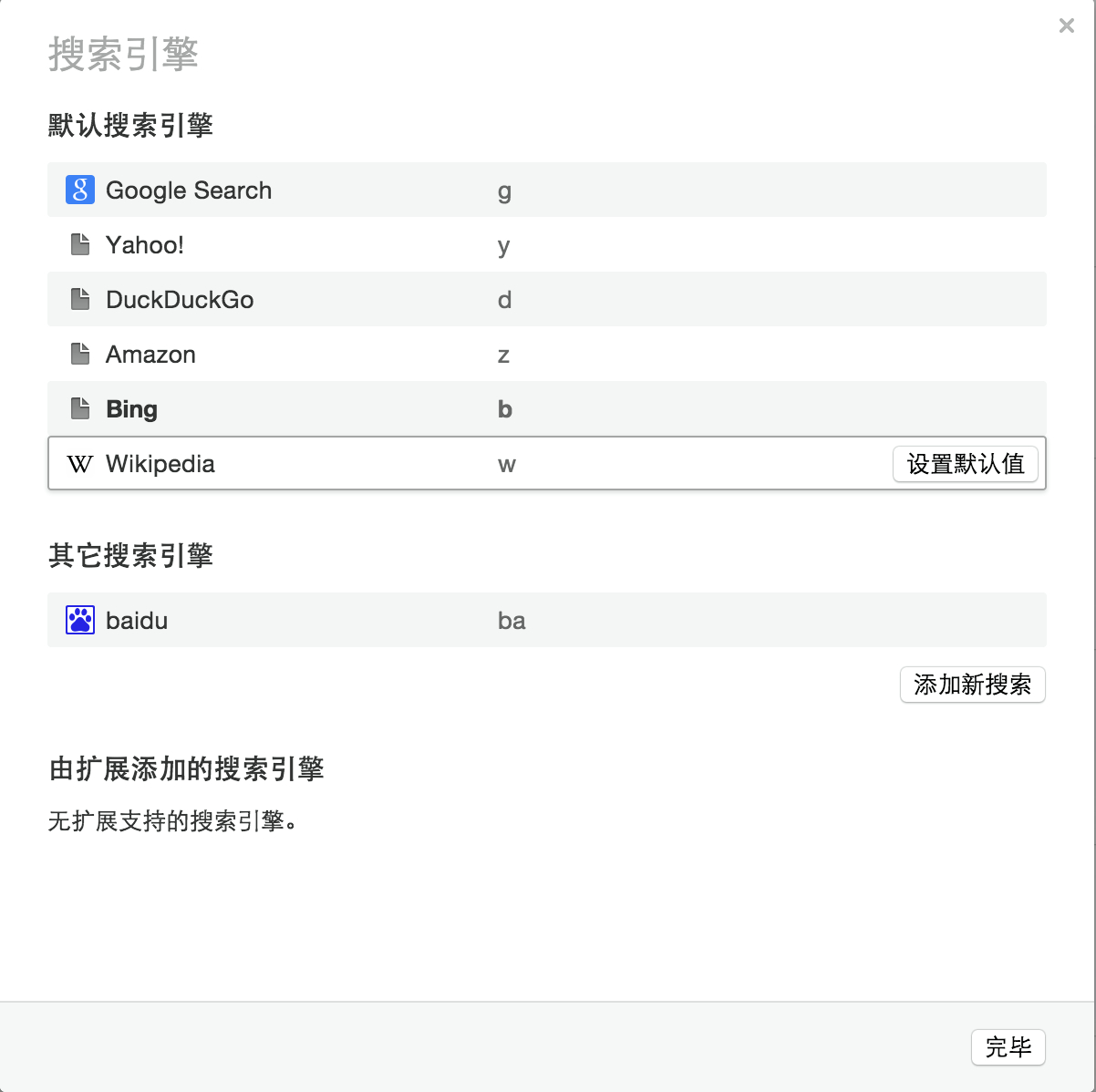Close the search engines dialog

click(1066, 26)
